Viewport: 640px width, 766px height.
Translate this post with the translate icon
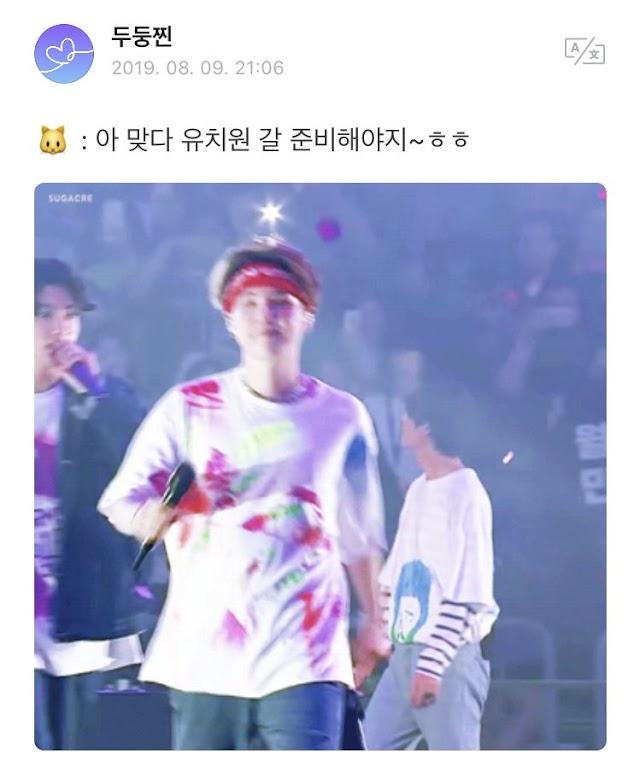(585, 51)
